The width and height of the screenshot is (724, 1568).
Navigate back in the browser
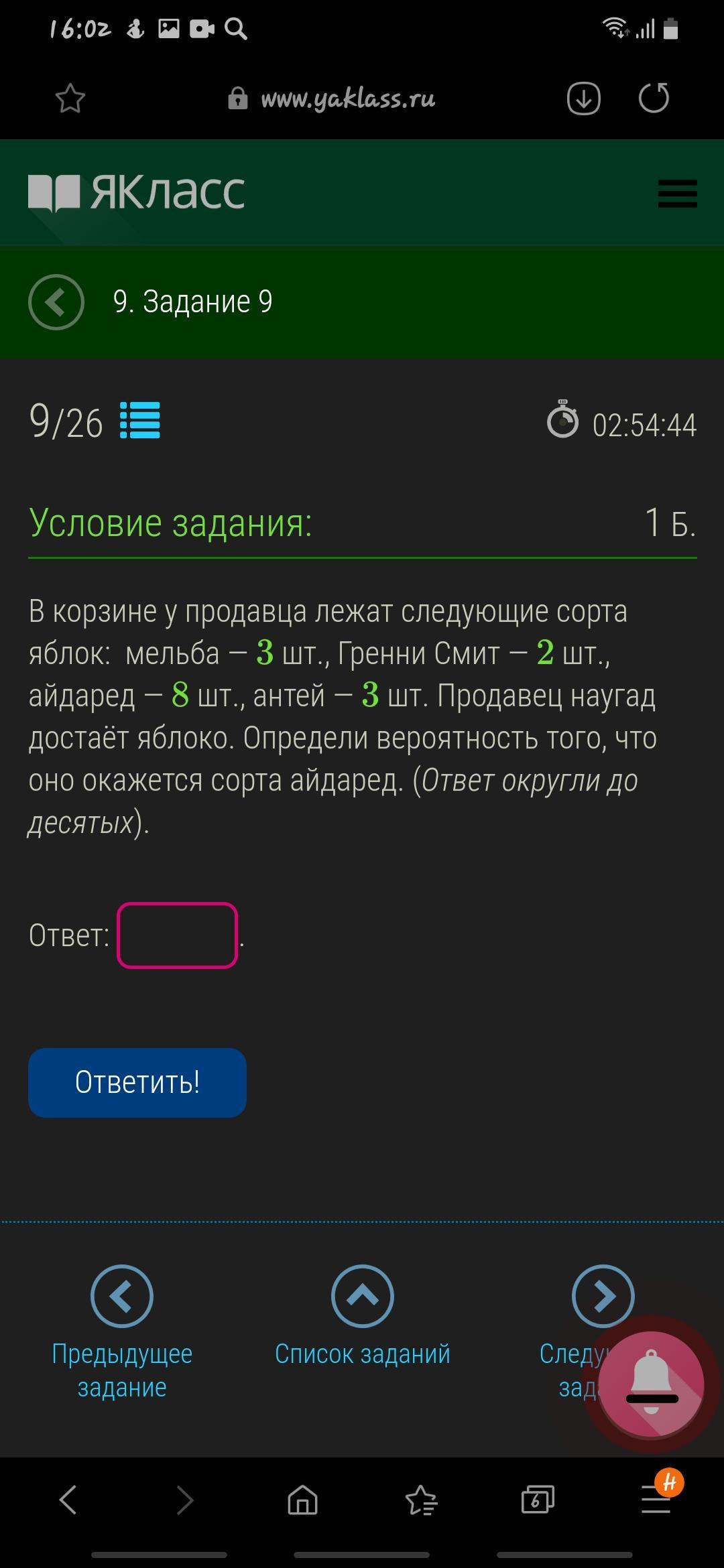click(x=68, y=1500)
